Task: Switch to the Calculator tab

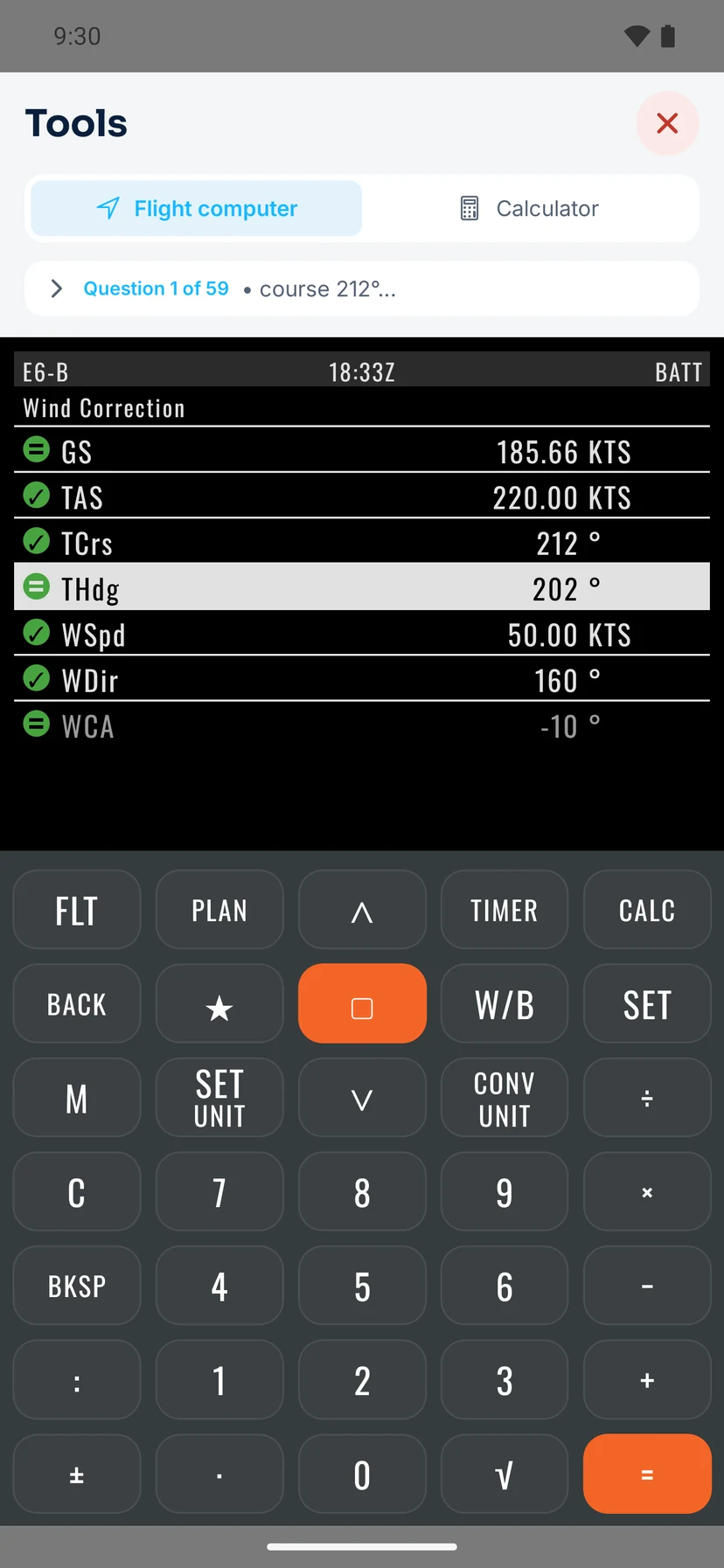Action: tap(530, 208)
